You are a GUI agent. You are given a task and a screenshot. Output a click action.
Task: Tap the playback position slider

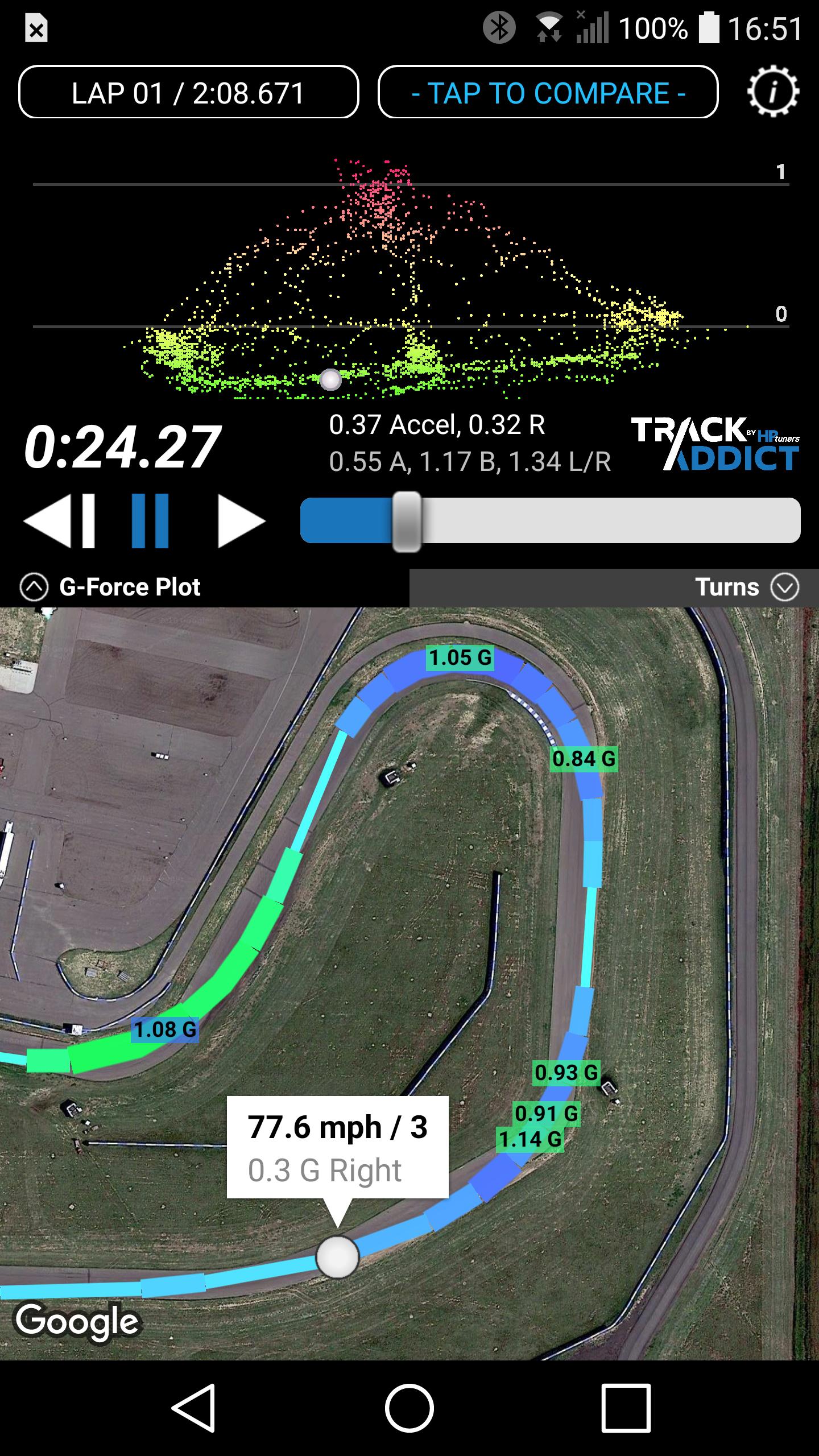pos(550,521)
